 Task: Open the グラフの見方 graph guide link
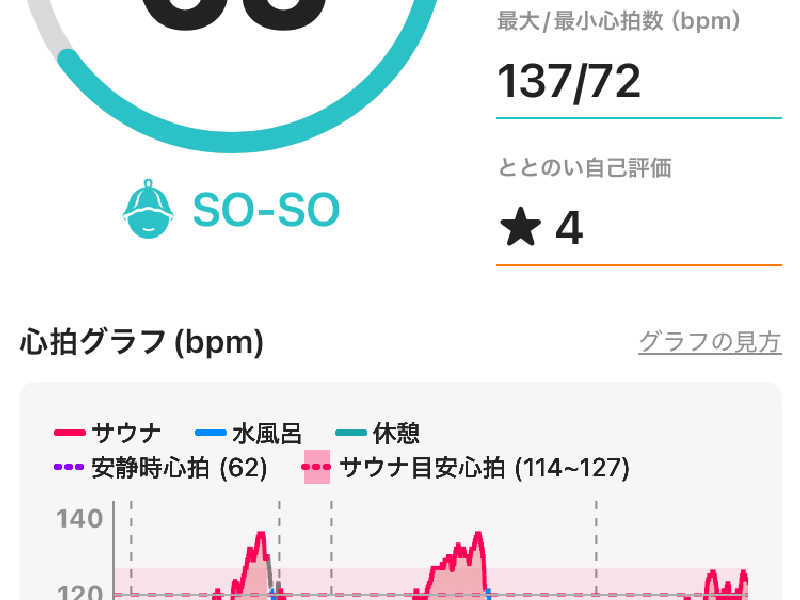(709, 343)
